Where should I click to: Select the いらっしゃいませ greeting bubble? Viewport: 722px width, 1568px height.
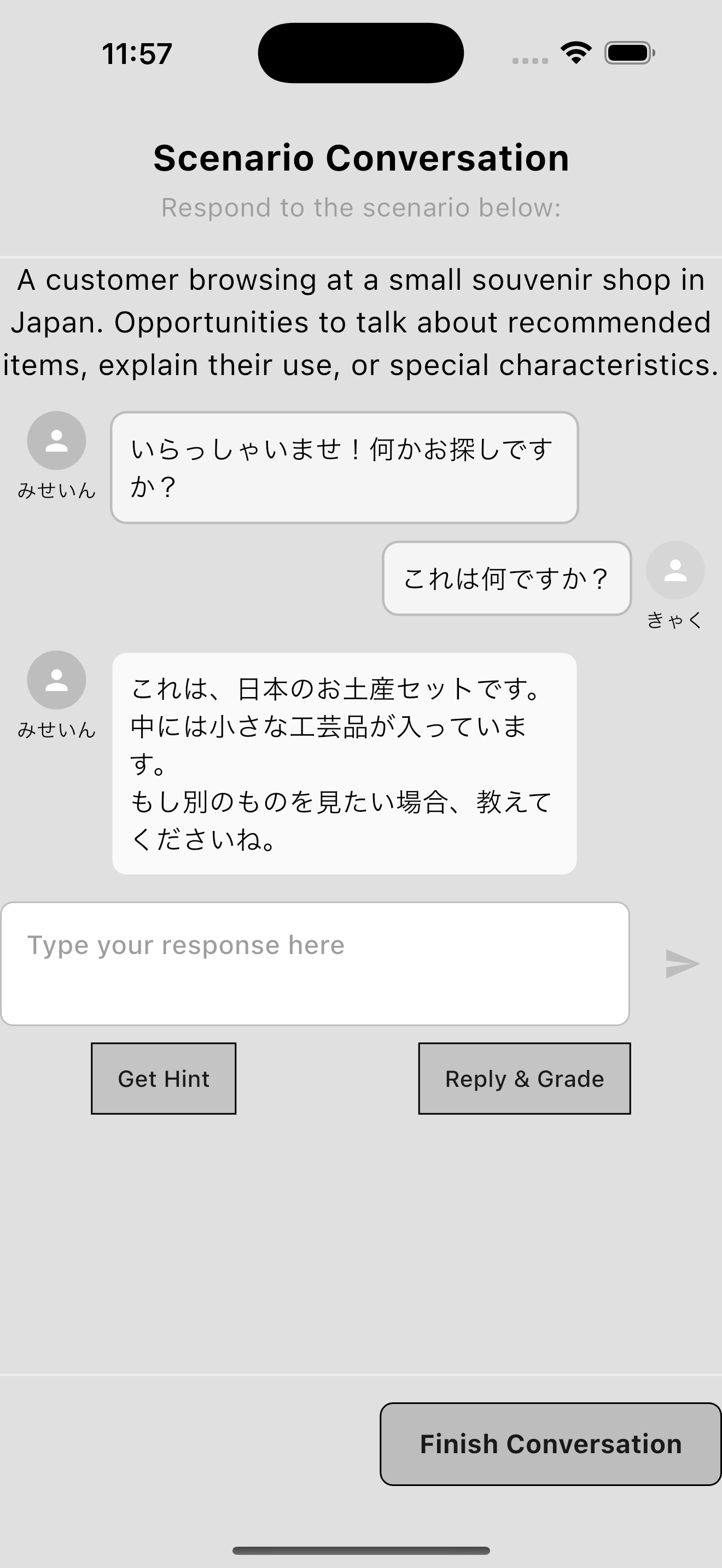point(344,467)
